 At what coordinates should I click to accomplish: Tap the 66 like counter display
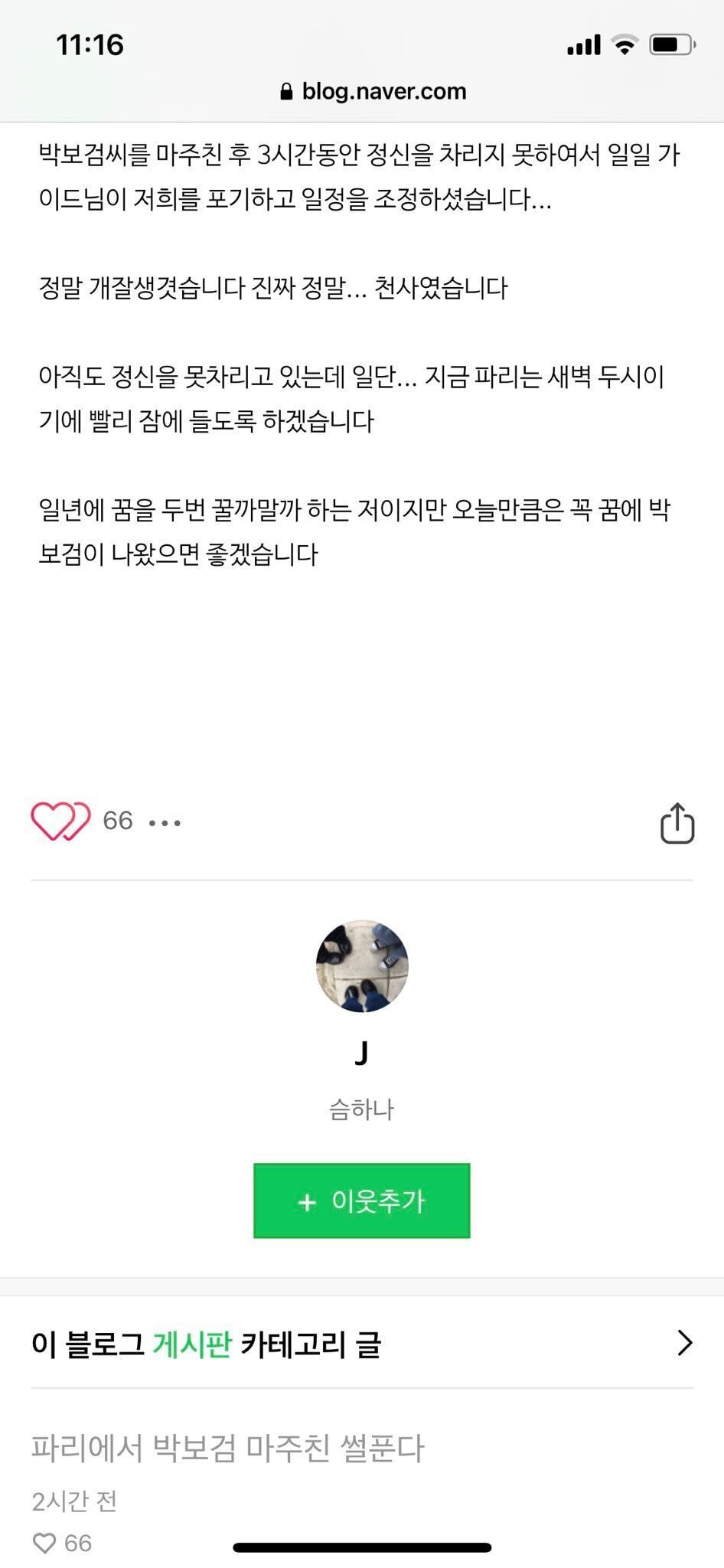pyautogui.click(x=118, y=821)
